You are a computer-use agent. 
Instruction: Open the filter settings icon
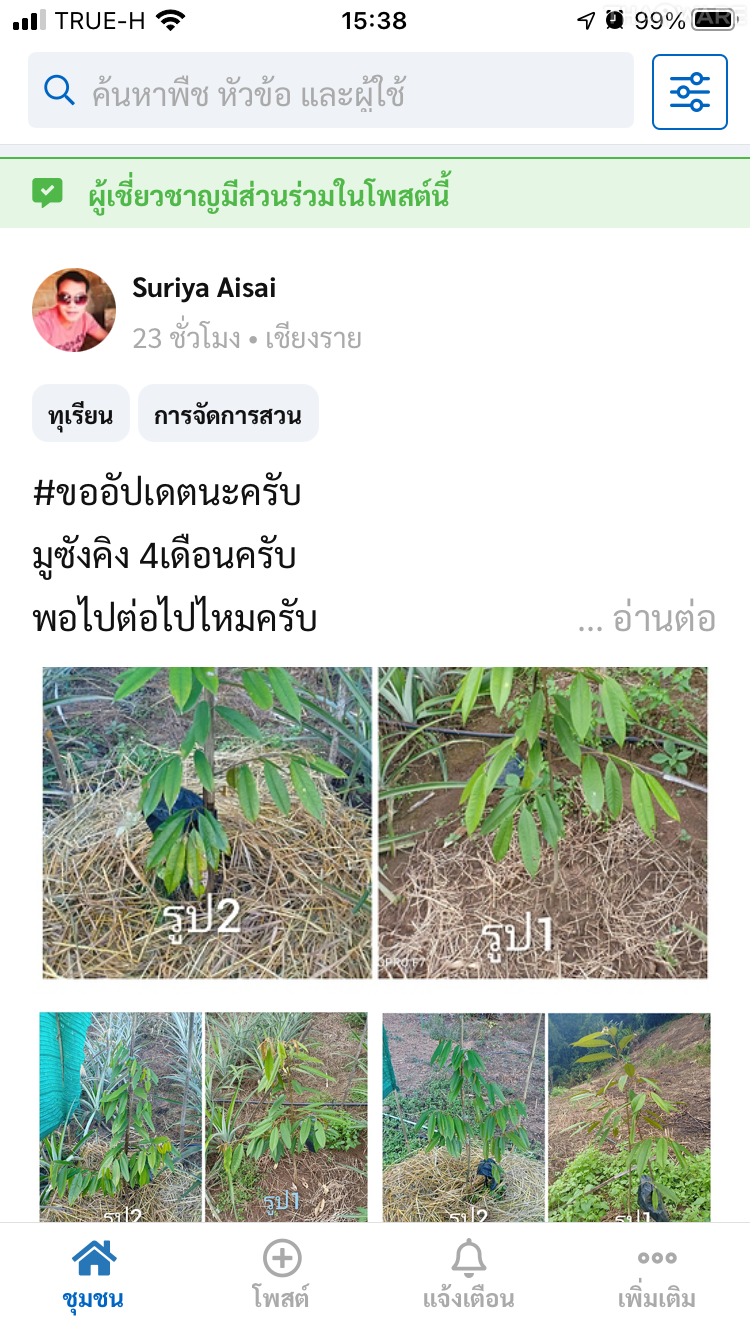coord(689,92)
